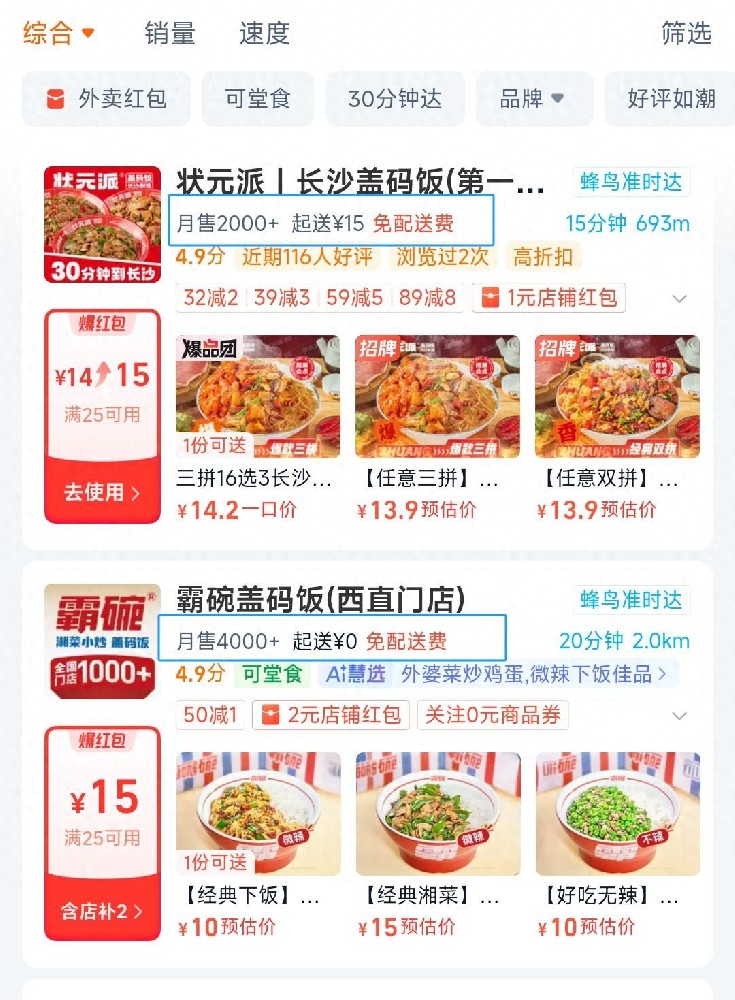The height and width of the screenshot is (1000, 735).
Task: Open the 任意三拼 dish thumbnail
Action: tap(437, 396)
